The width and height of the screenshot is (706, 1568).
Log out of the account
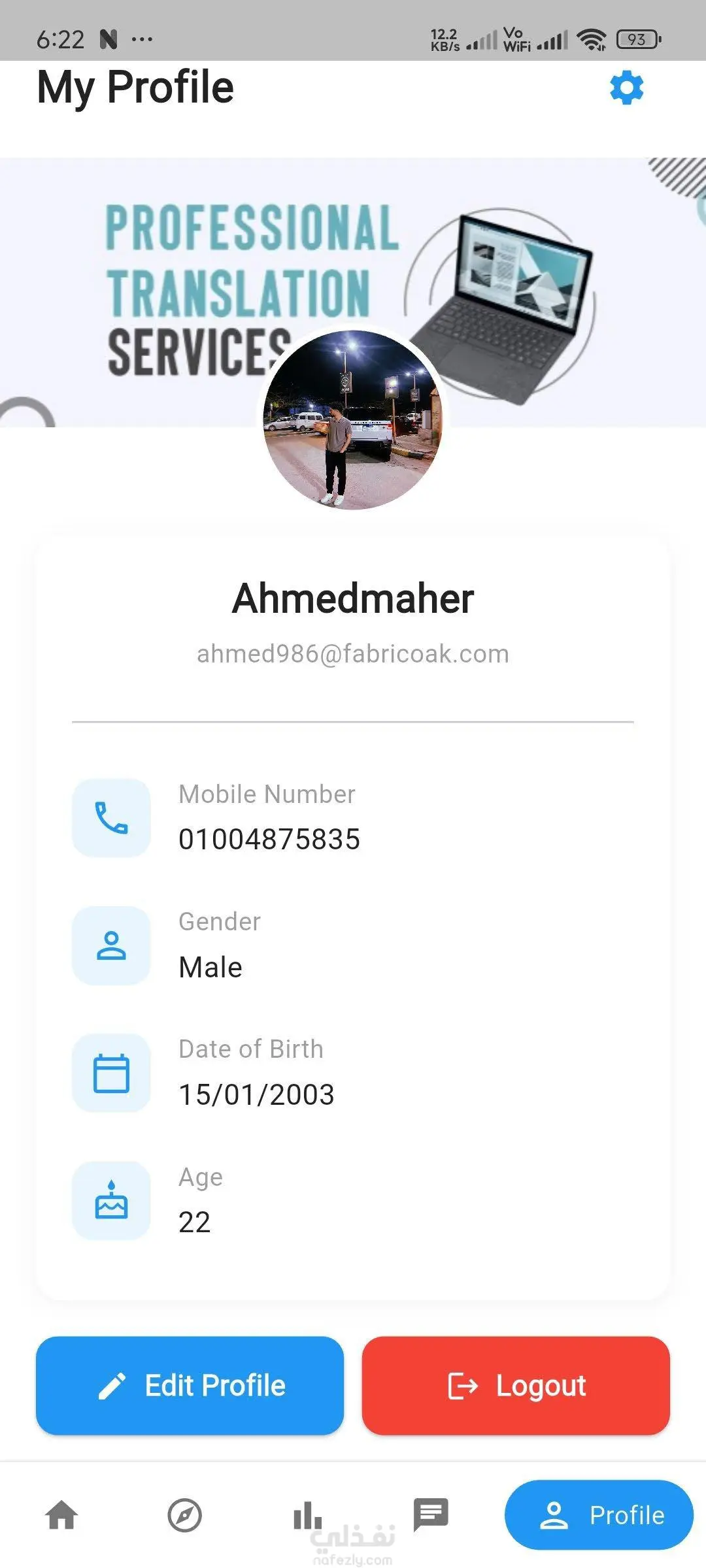tap(516, 1386)
